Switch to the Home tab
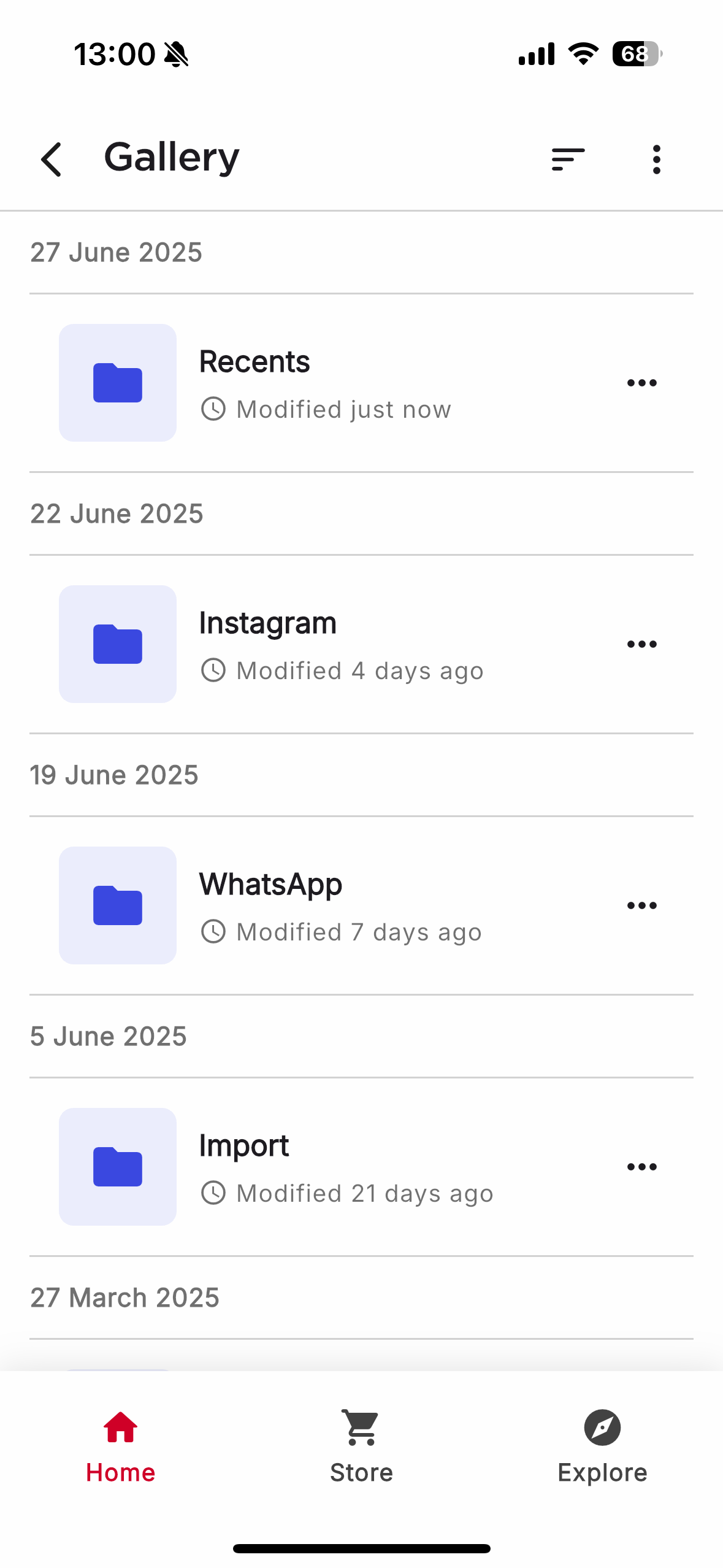This screenshot has height=1568, width=723. click(x=121, y=1446)
